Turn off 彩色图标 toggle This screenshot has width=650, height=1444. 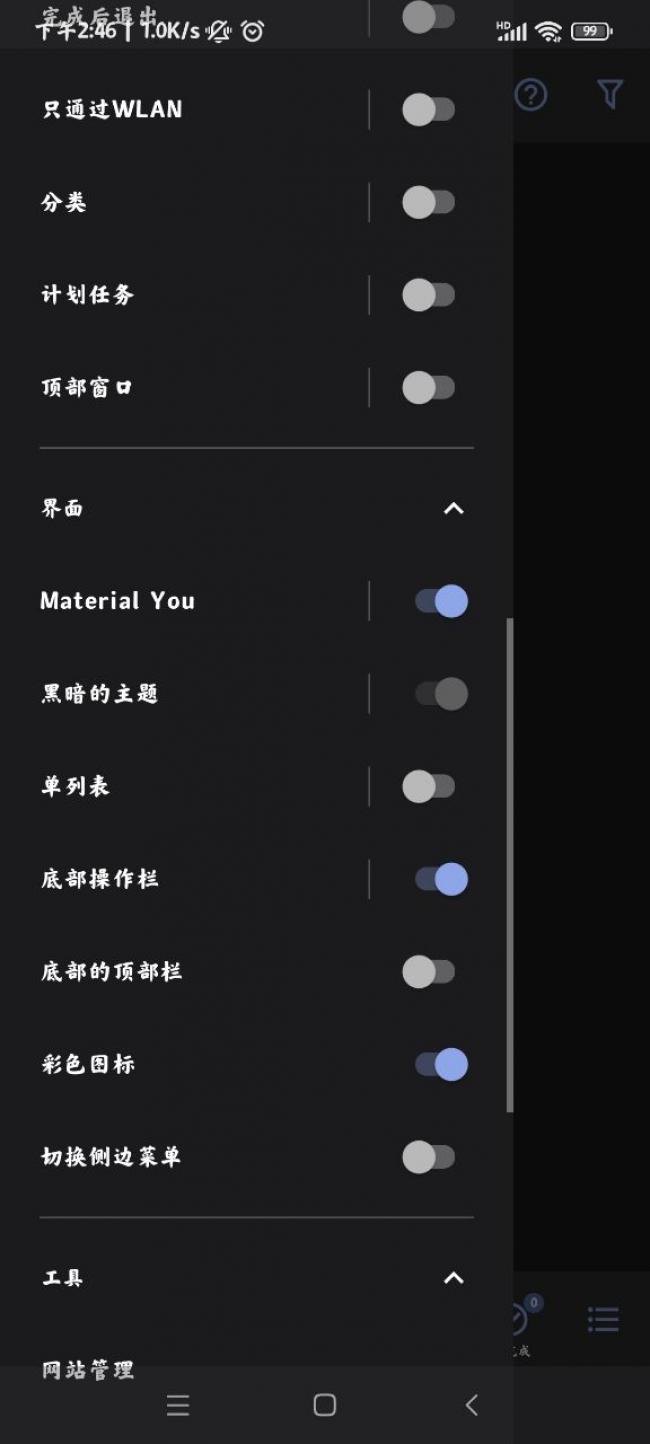coord(441,1064)
